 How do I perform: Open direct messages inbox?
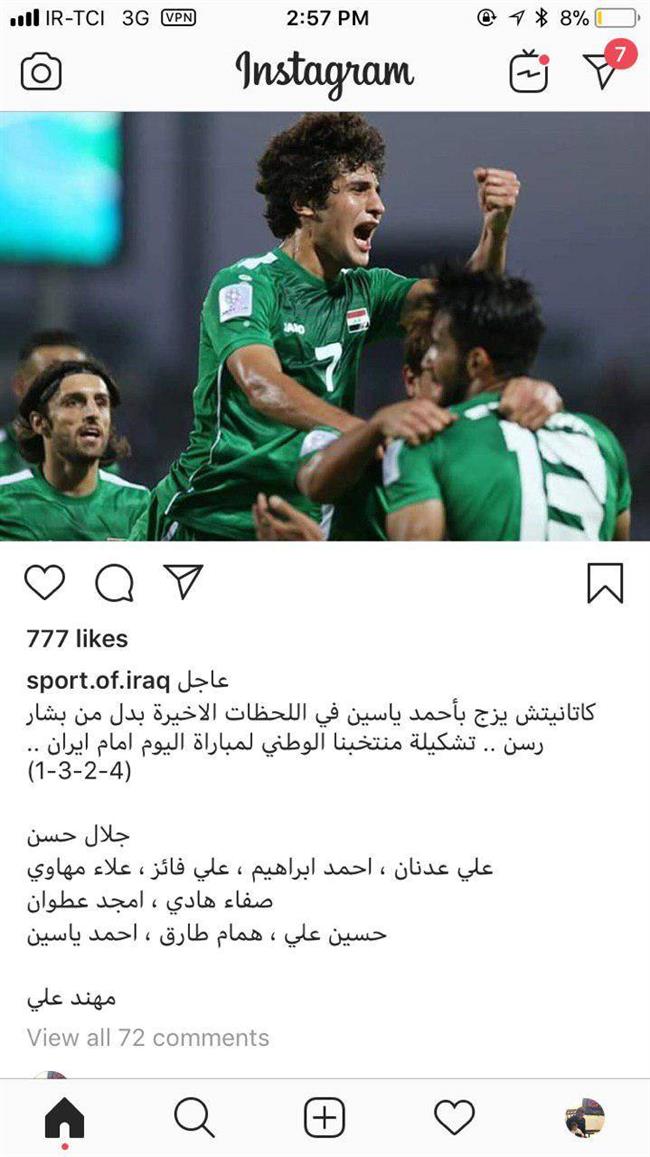pyautogui.click(x=603, y=70)
